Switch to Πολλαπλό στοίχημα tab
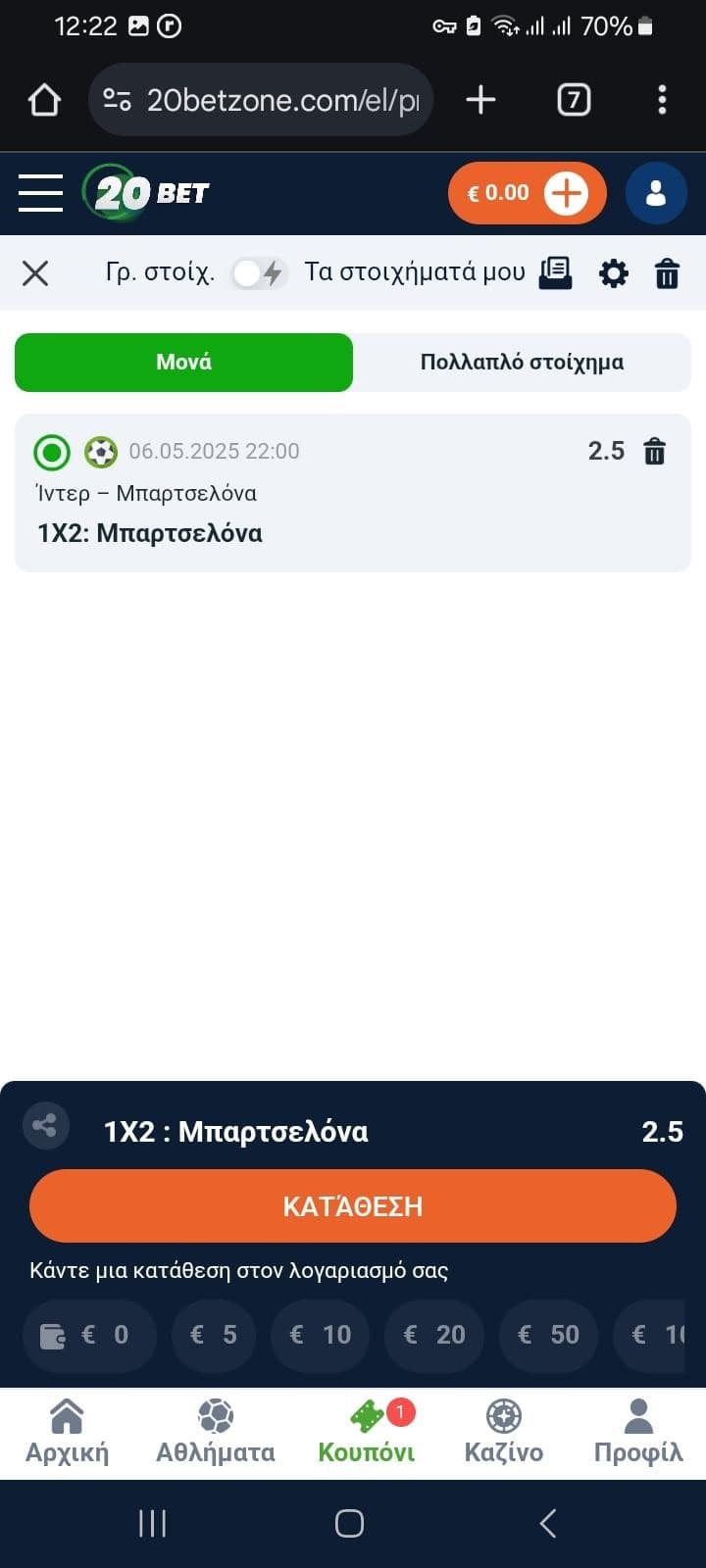Image resolution: width=706 pixels, height=1568 pixels. coord(522,362)
